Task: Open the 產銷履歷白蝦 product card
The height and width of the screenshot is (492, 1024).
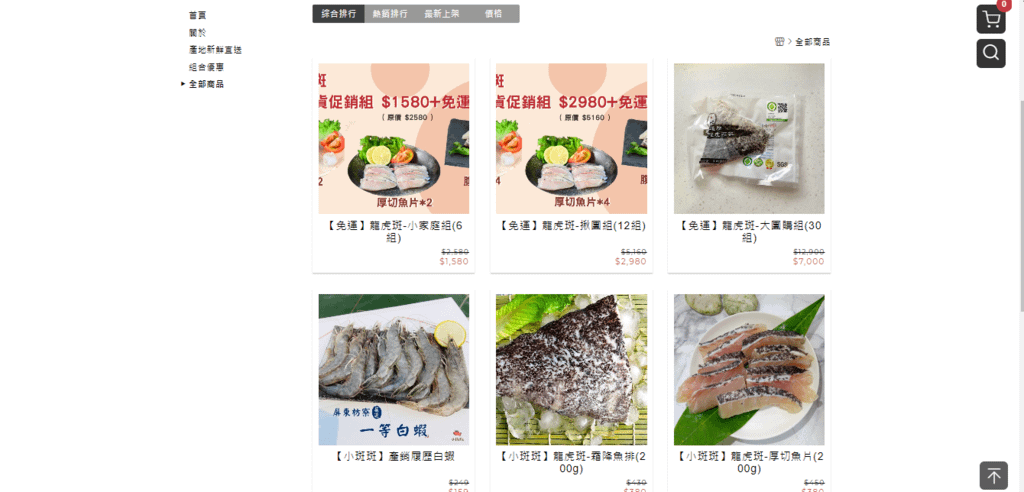Action: click(393, 369)
